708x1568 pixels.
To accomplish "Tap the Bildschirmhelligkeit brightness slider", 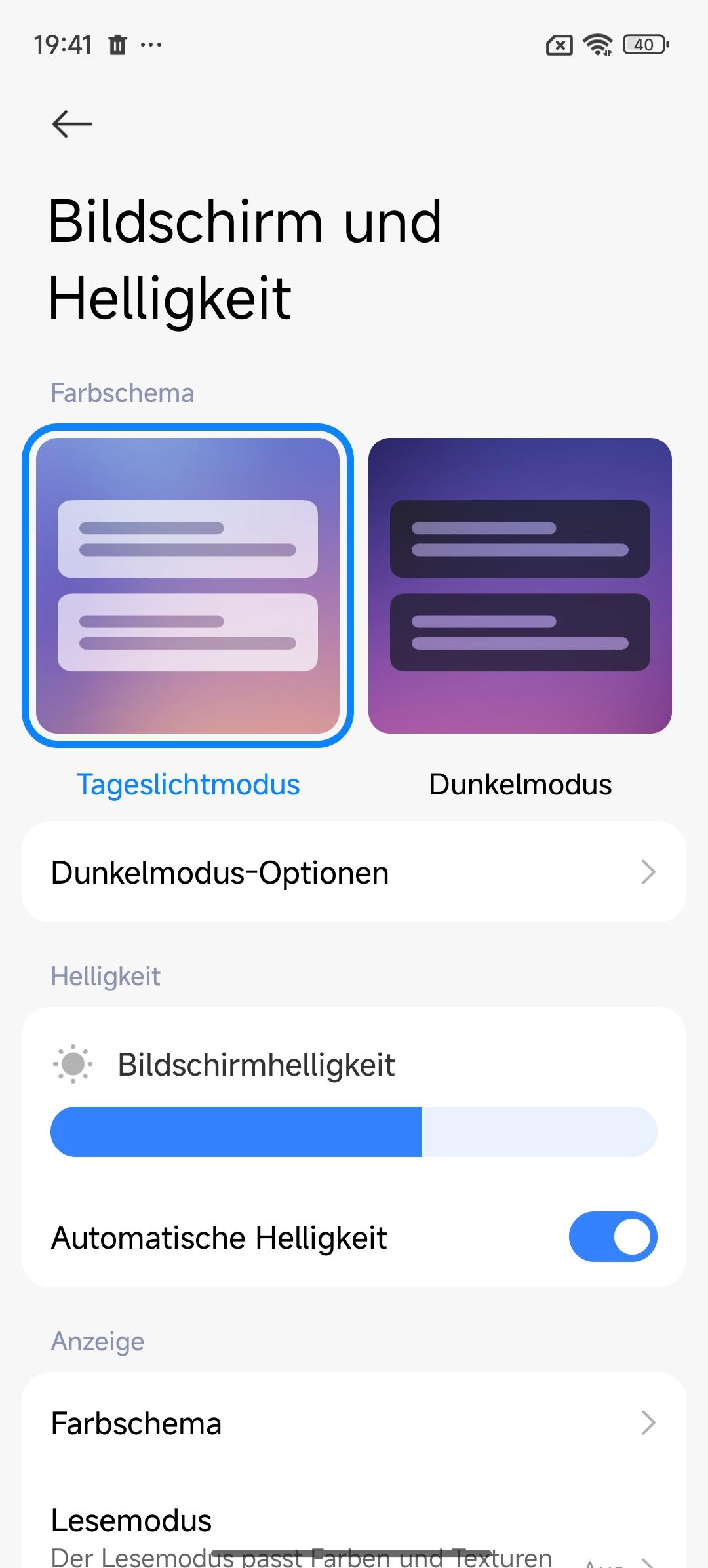I will tap(354, 1132).
